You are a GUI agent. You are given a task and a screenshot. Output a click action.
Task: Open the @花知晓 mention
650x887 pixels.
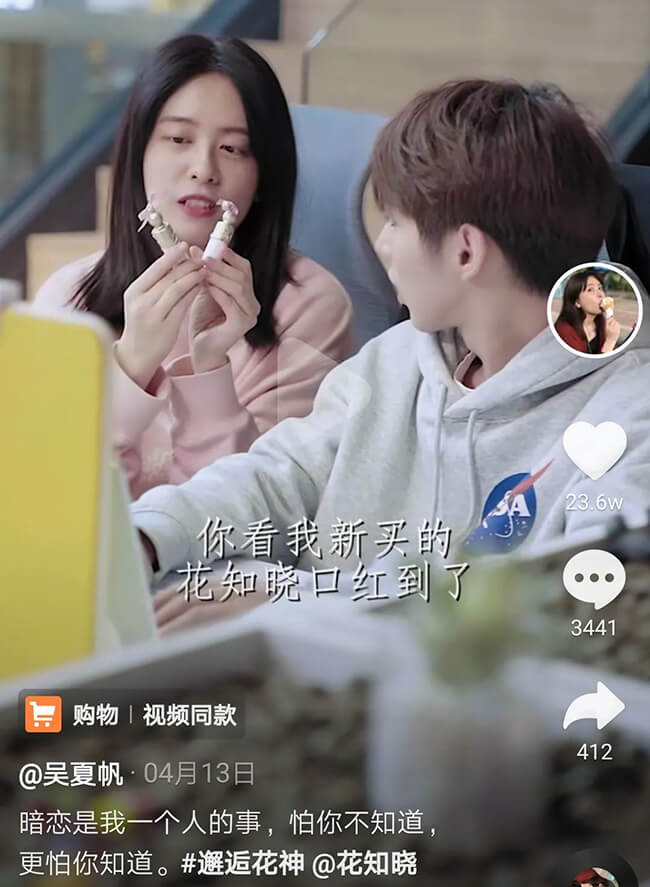[364, 863]
